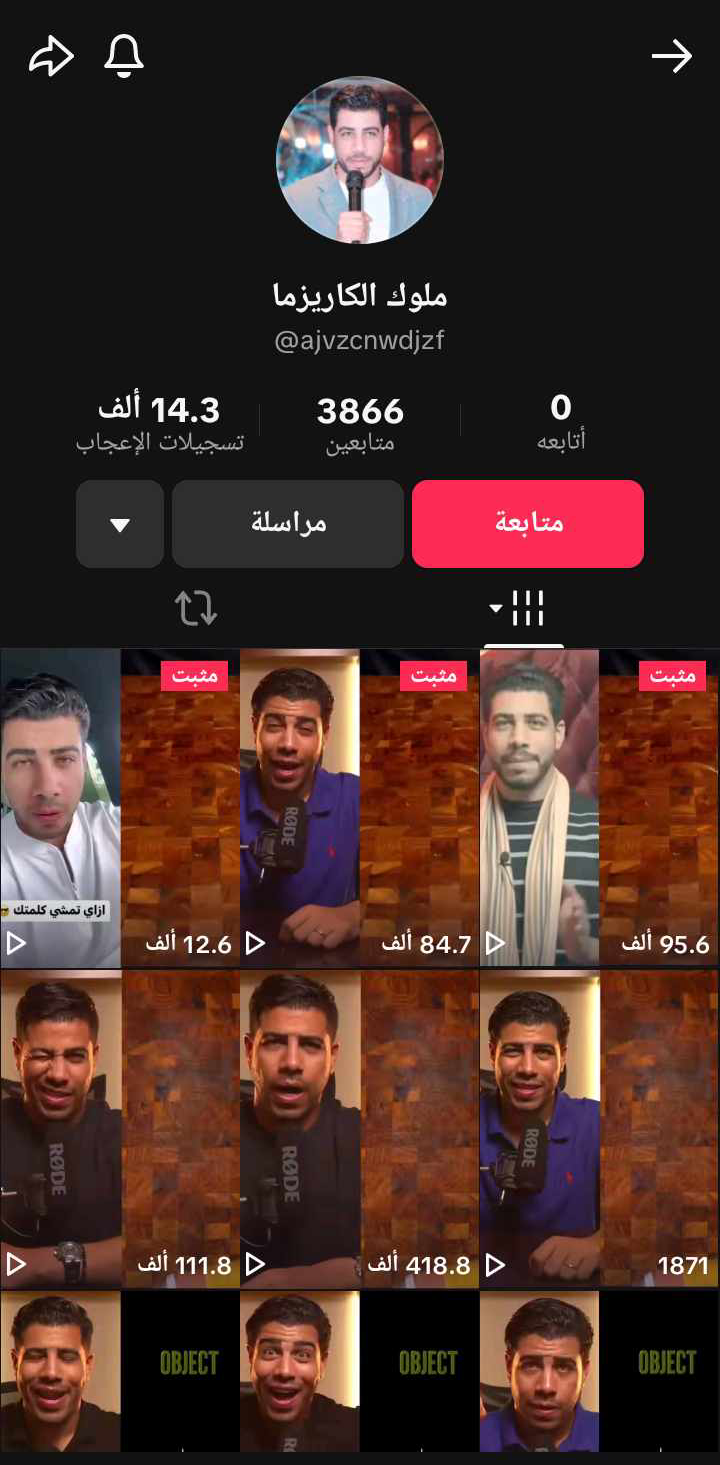This screenshot has width=720, height=1465.
Task: Send a message via the مراسلة button
Action: [288, 524]
